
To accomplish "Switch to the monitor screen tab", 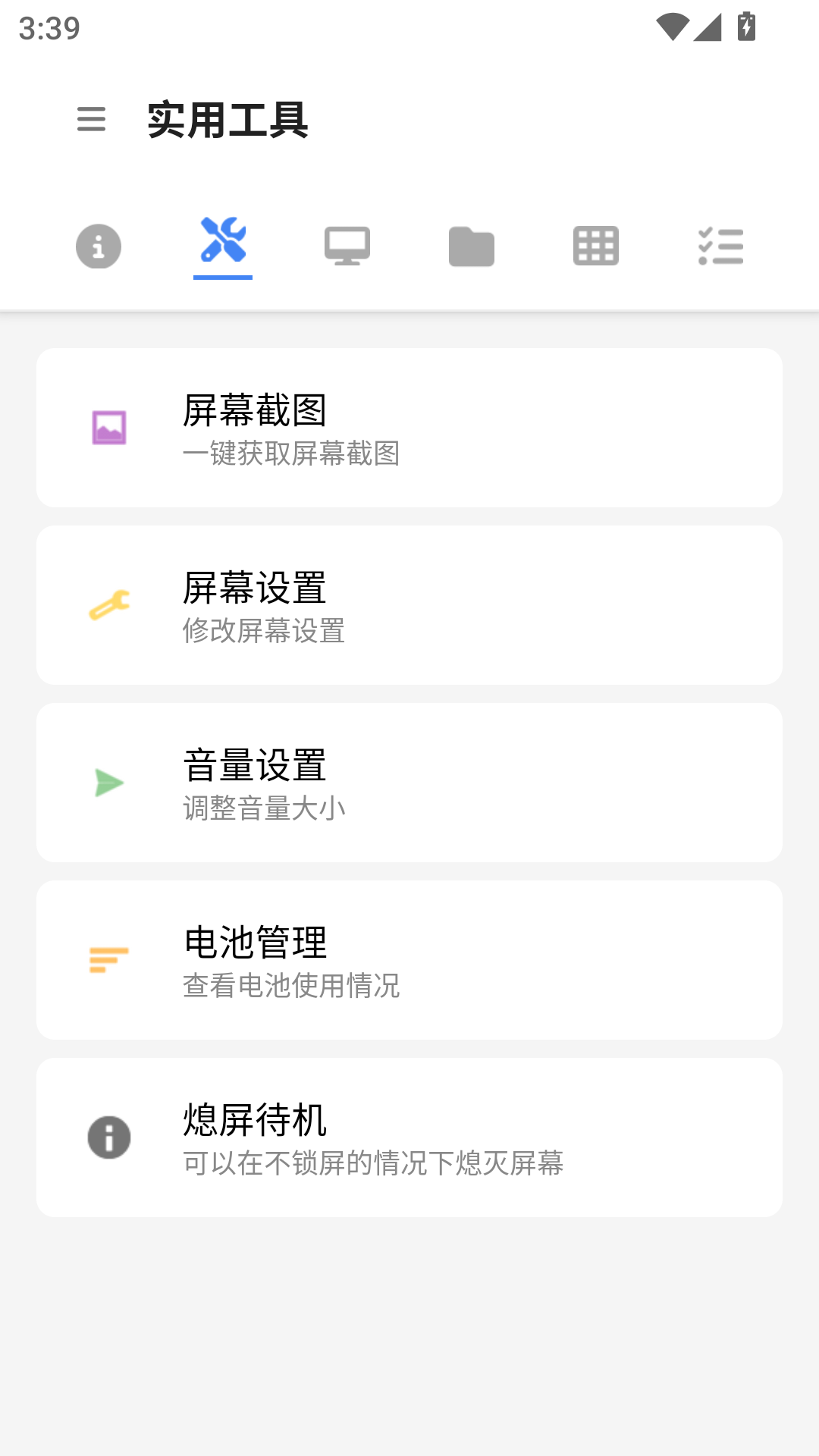I will [x=347, y=246].
